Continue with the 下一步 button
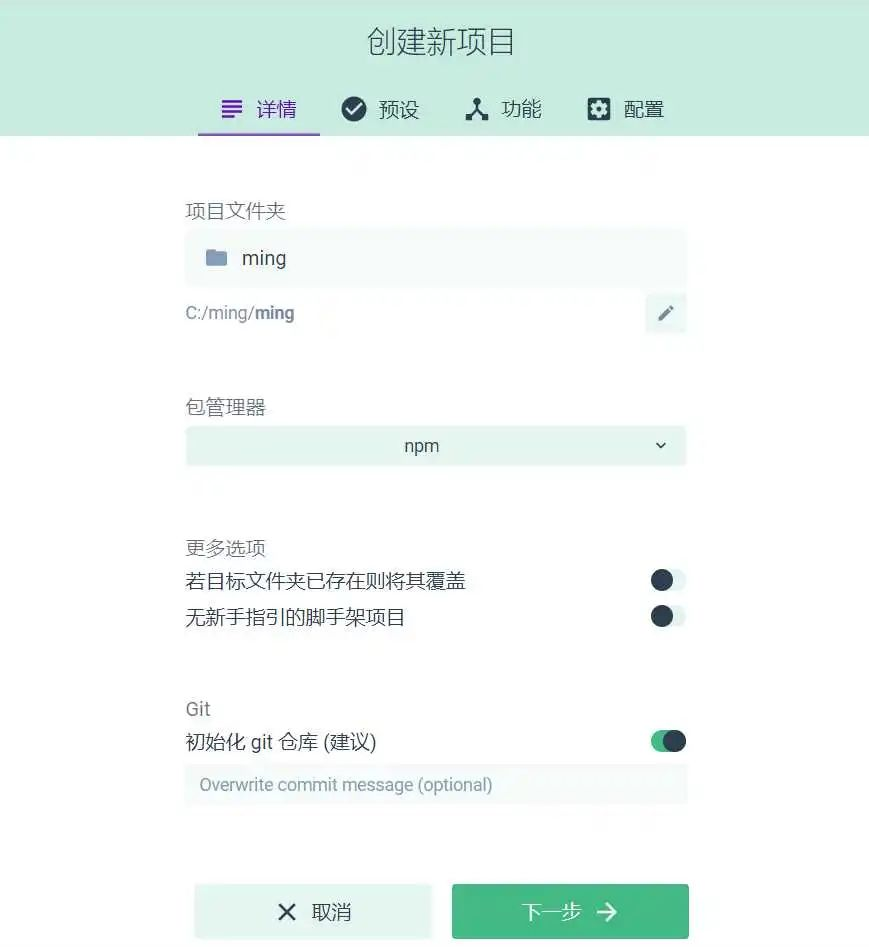The height and width of the screenshot is (947, 869). click(x=570, y=911)
